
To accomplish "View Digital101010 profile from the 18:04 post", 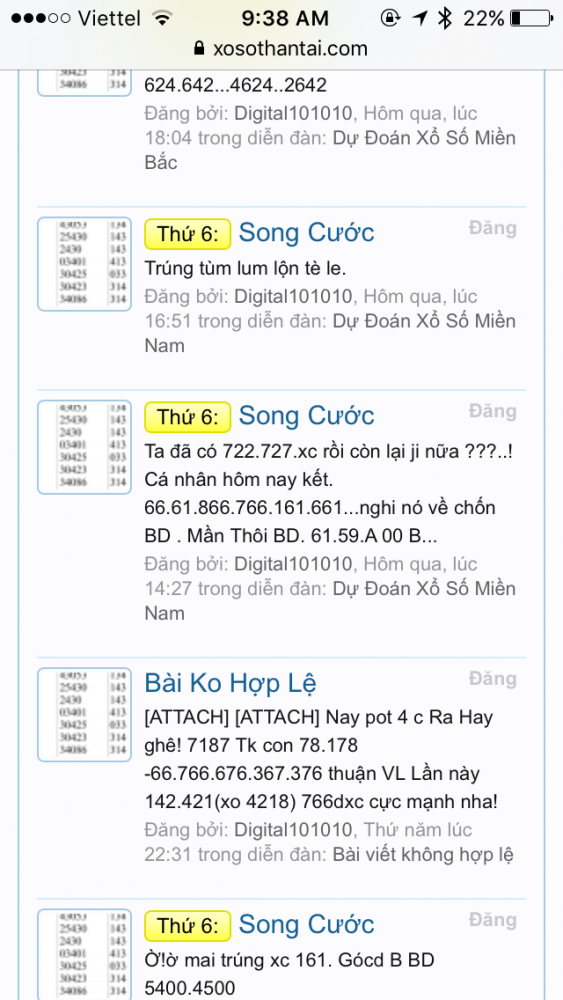I will [x=293, y=114].
